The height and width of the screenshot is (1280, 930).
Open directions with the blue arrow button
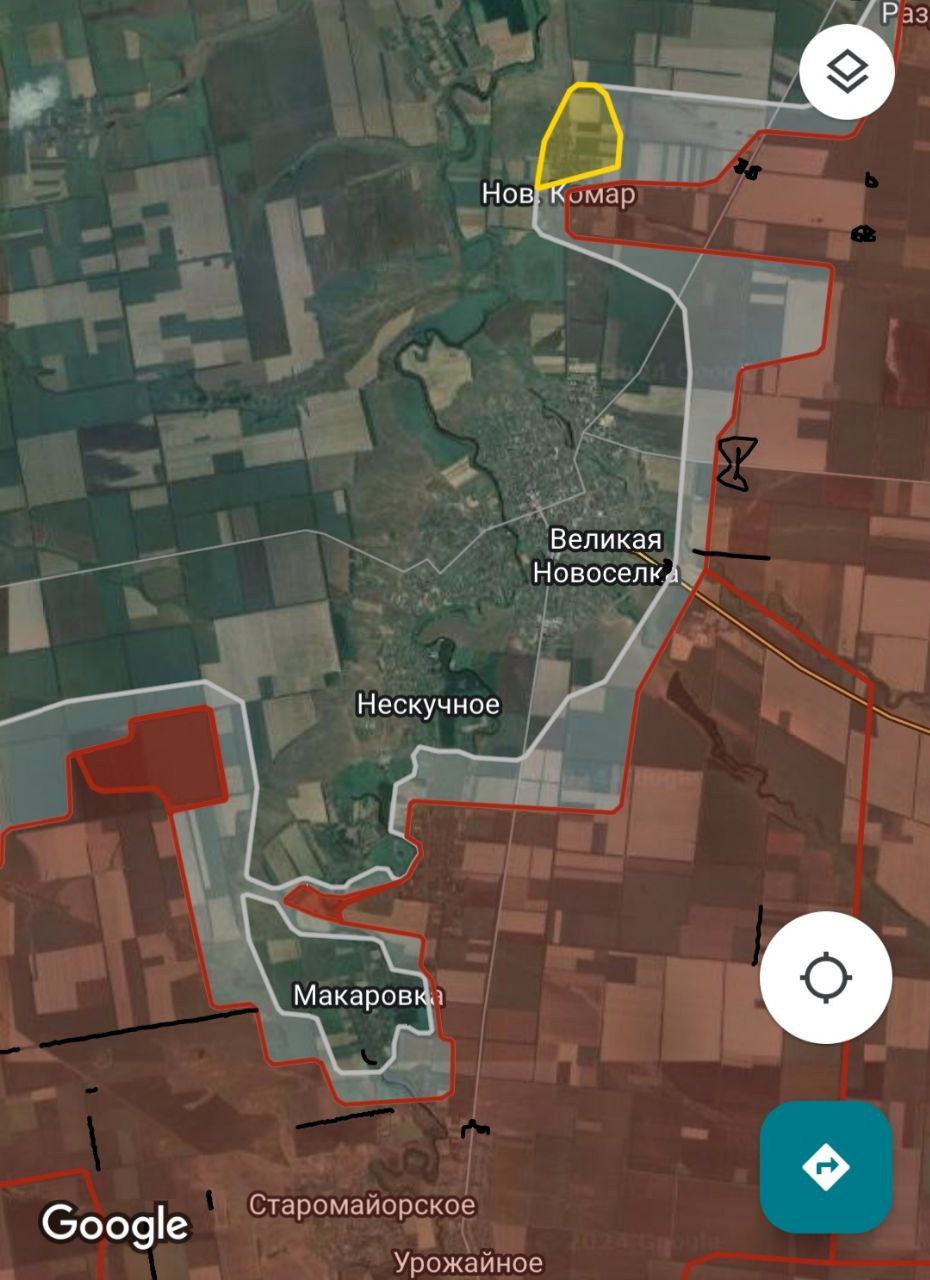click(825, 1167)
